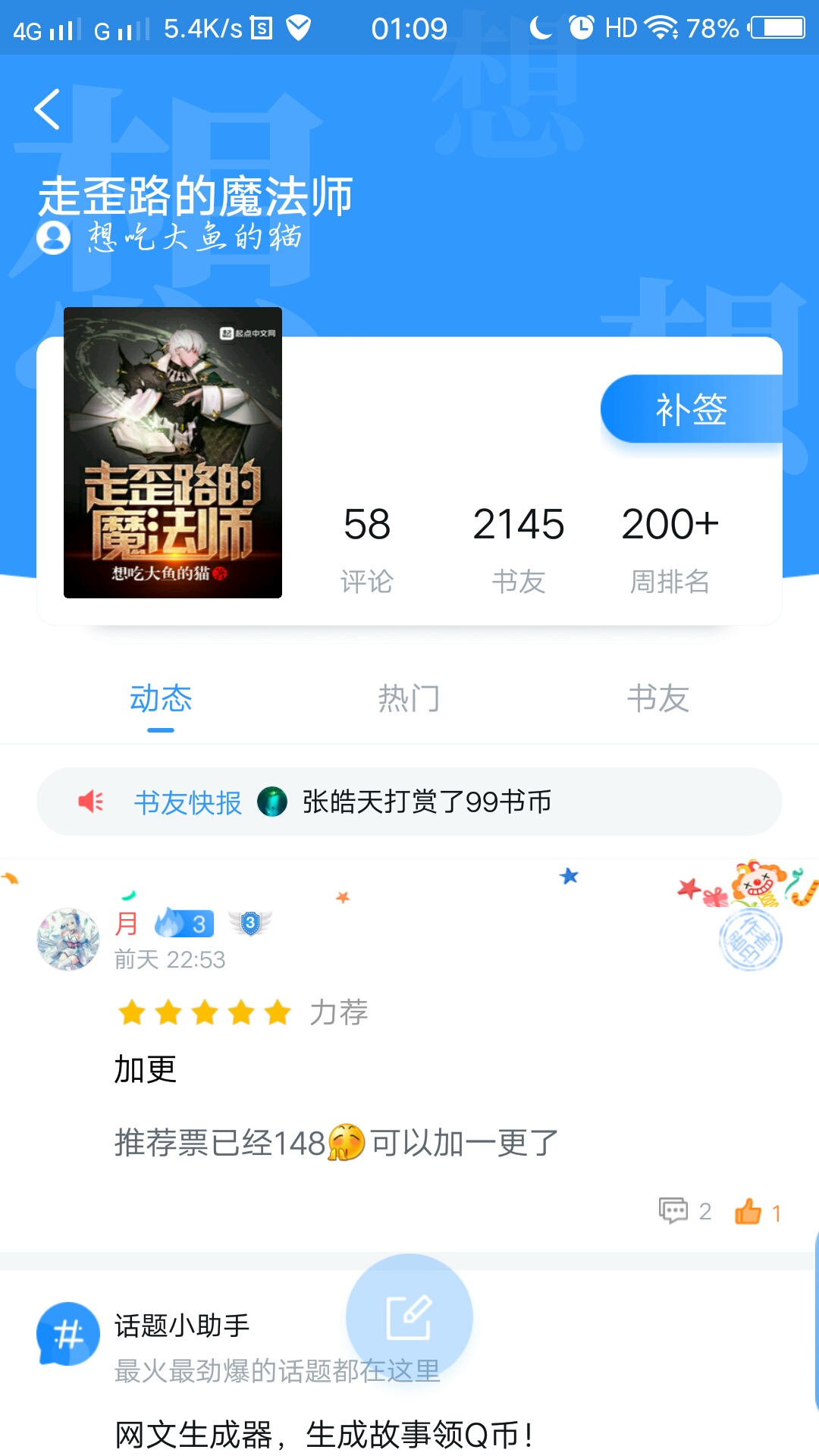Open user 月's avatar
Screen dimensions: 819x1456
[68, 940]
